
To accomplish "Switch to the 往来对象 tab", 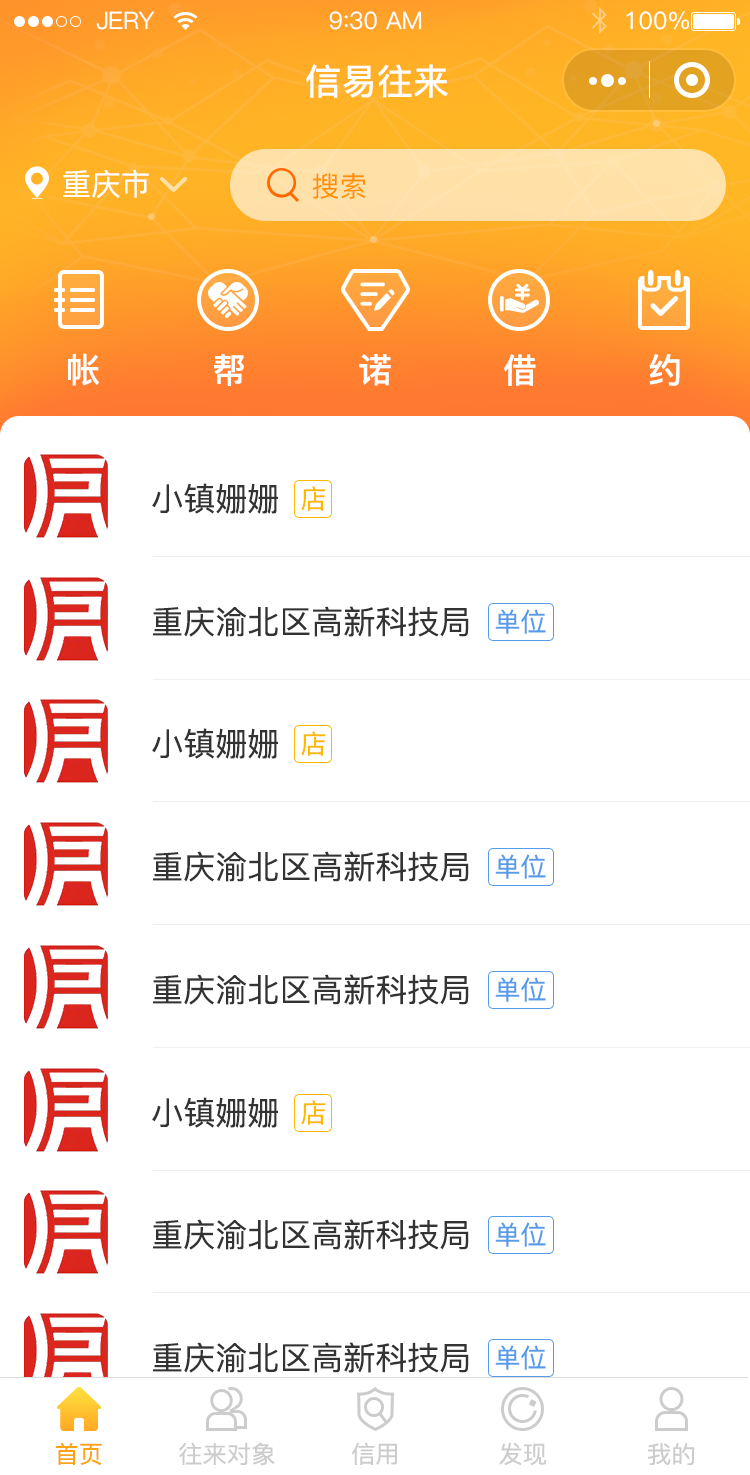I will [x=227, y=1427].
